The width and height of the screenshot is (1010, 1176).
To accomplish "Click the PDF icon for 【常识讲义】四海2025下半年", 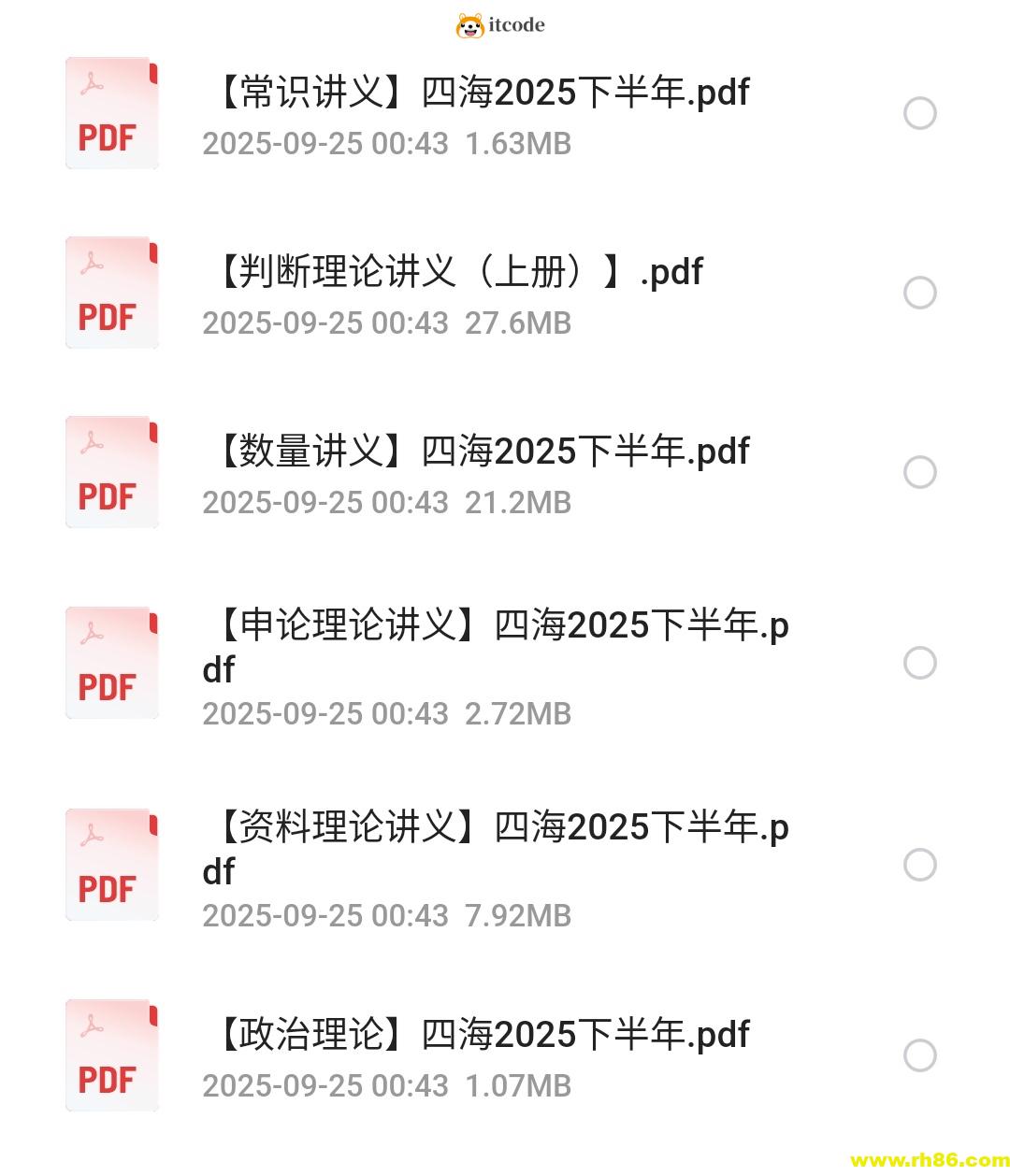I will click(111, 113).
